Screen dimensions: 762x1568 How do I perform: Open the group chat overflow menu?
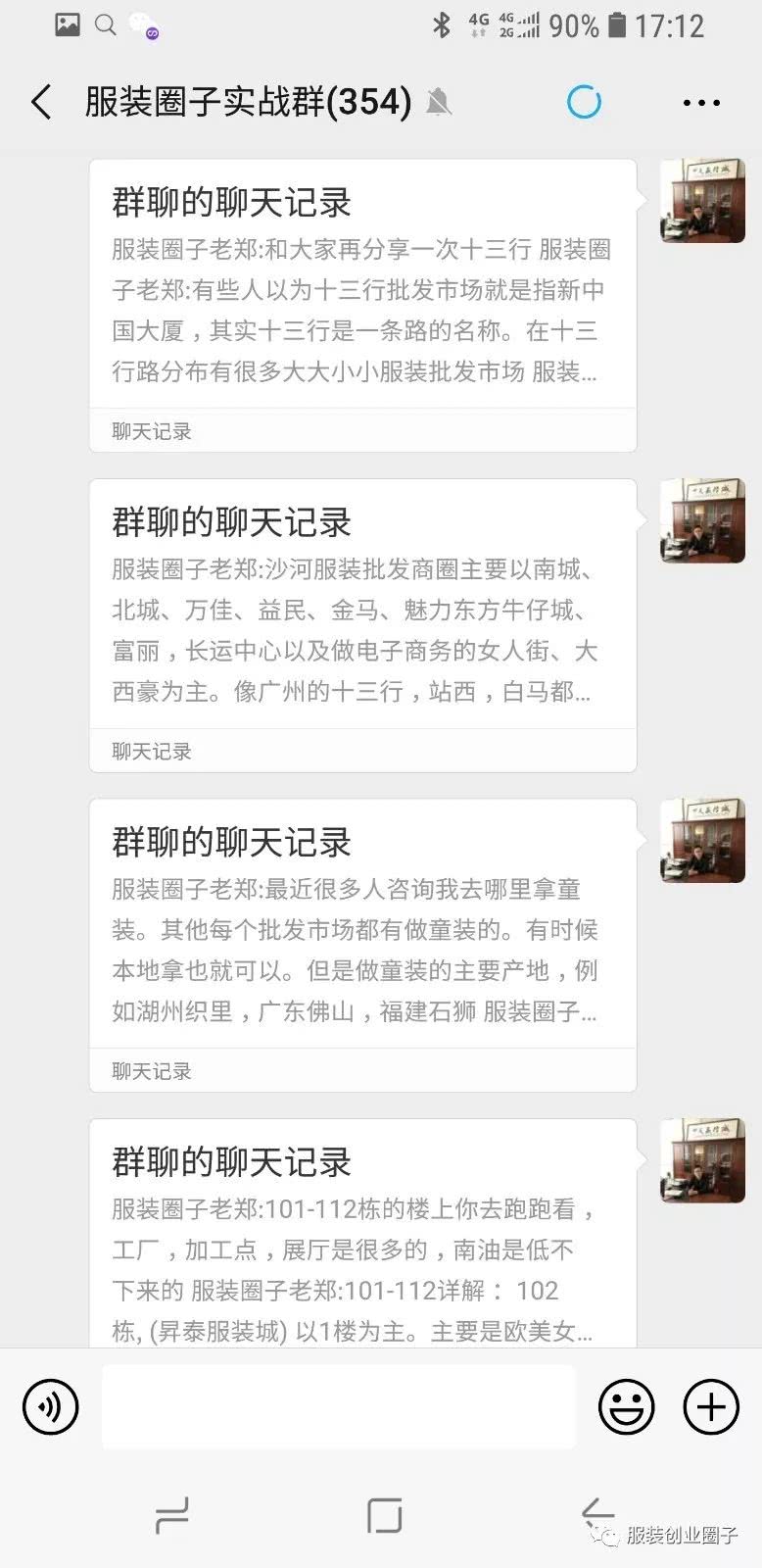701,102
